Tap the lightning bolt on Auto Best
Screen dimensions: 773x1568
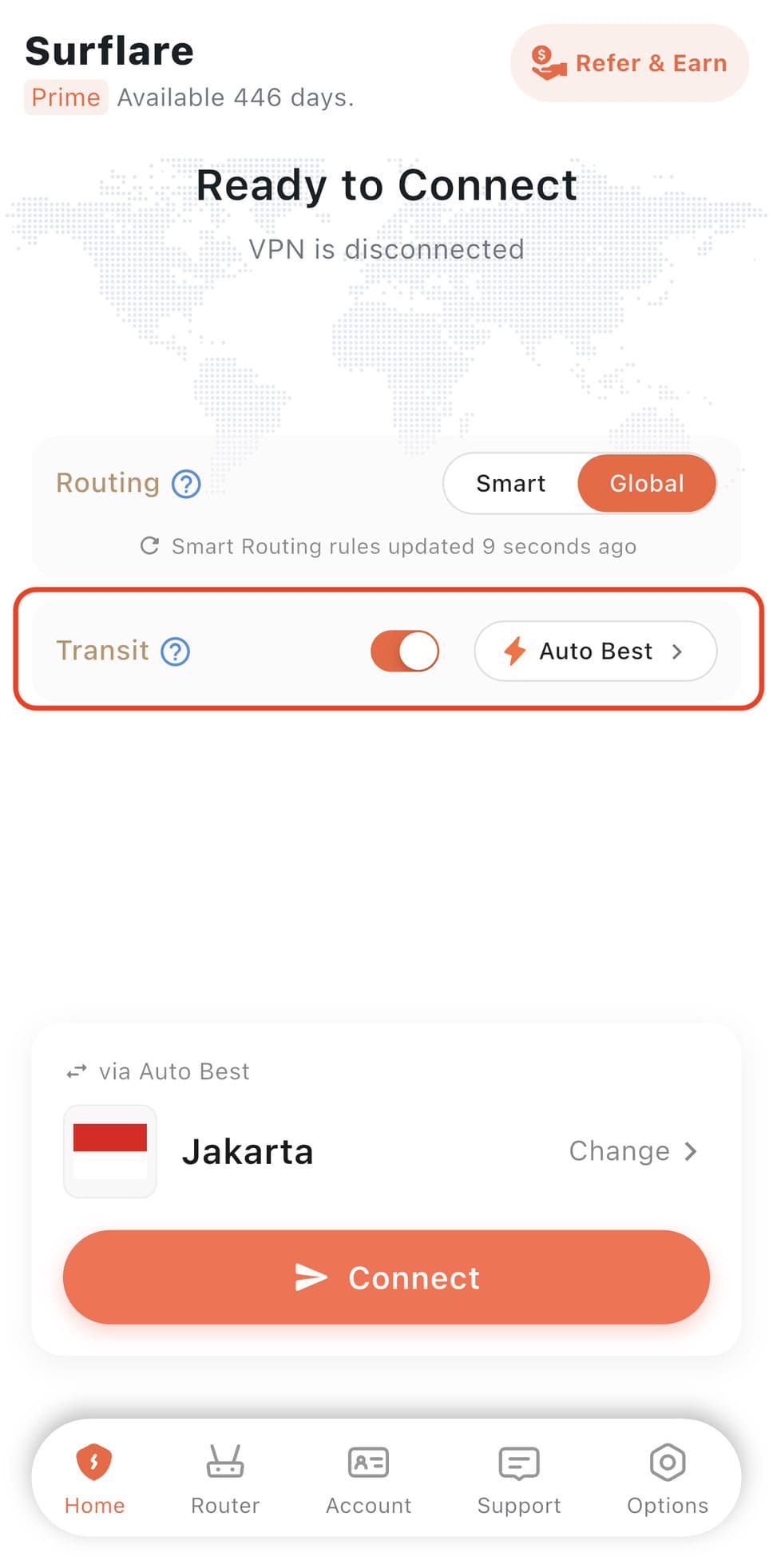[517, 651]
